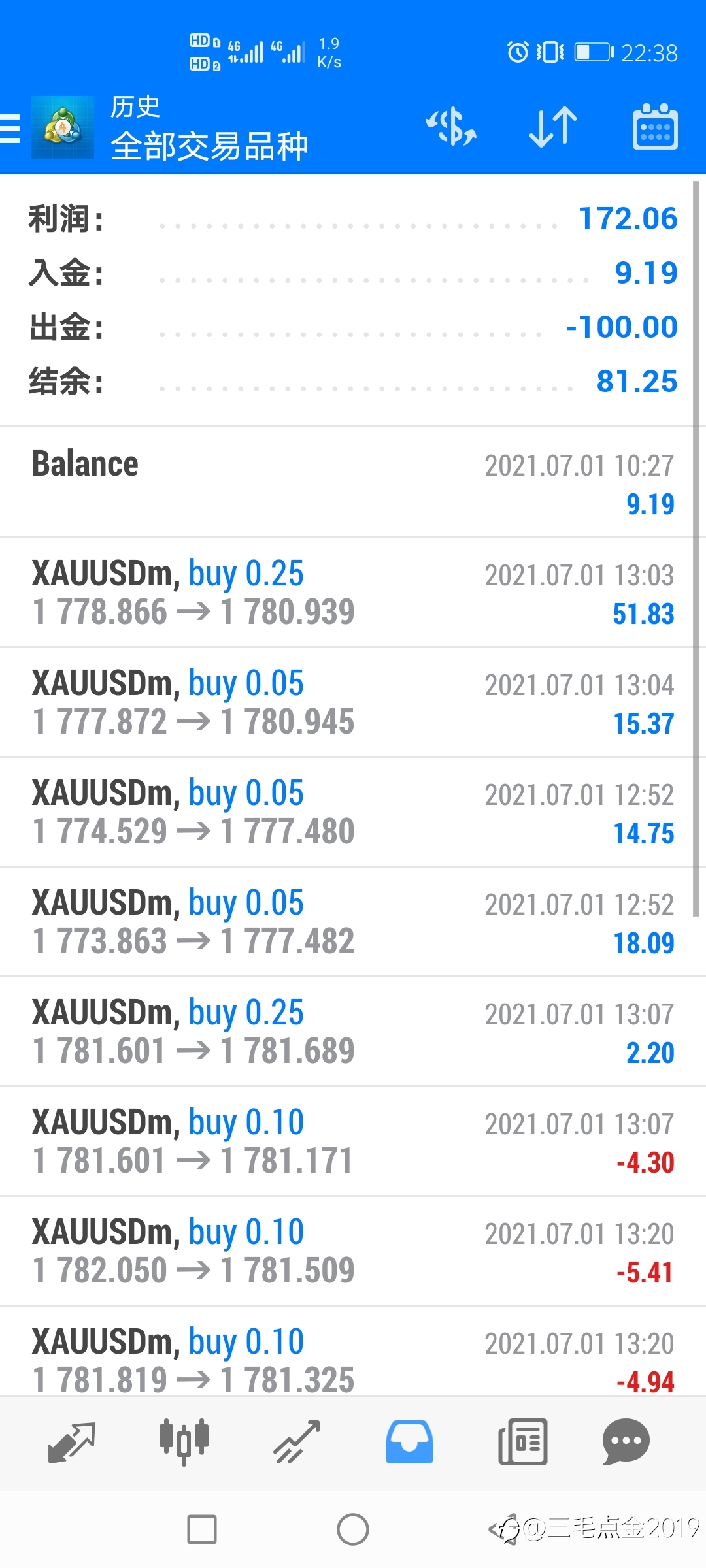Open the side menu drawer
Screen dimensions: 706x1568
pos(10,128)
